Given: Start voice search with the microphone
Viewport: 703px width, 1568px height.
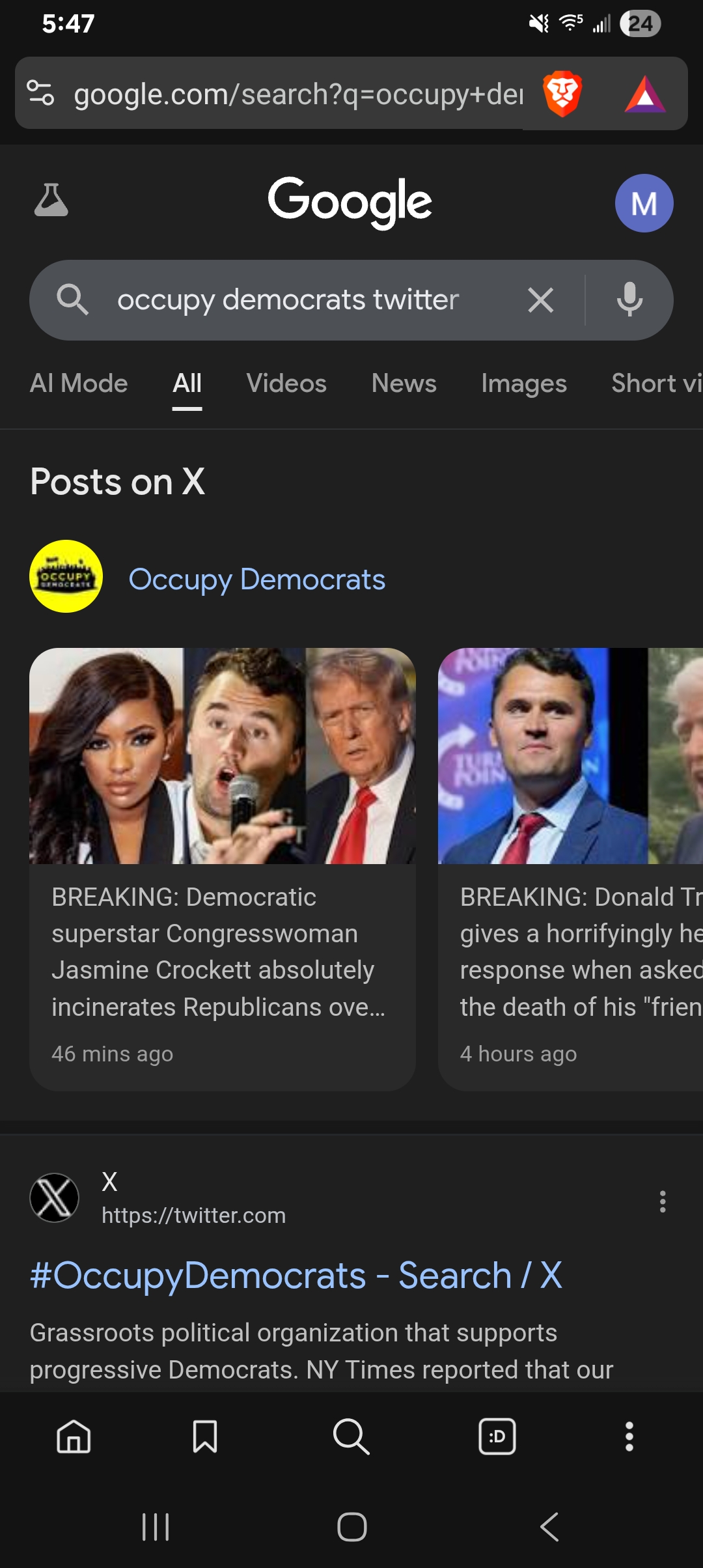Looking at the screenshot, I should (629, 300).
